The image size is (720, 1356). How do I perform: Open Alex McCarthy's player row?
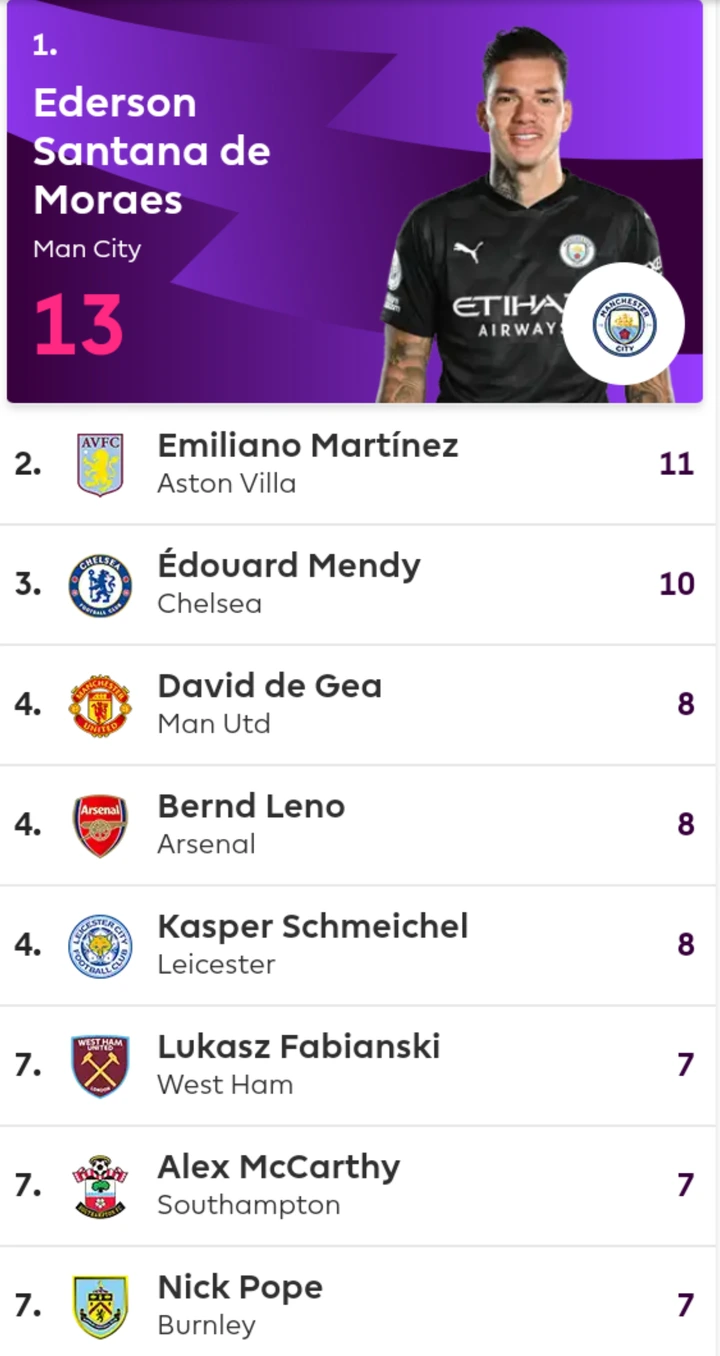358,1186
